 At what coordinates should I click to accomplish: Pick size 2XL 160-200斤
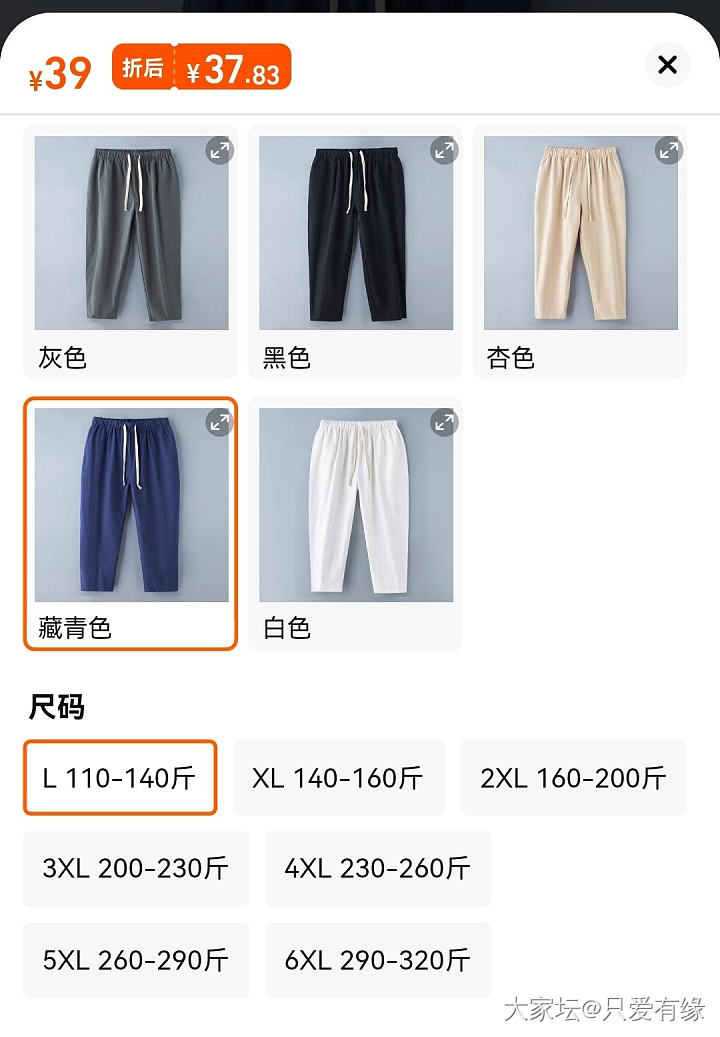point(573,778)
